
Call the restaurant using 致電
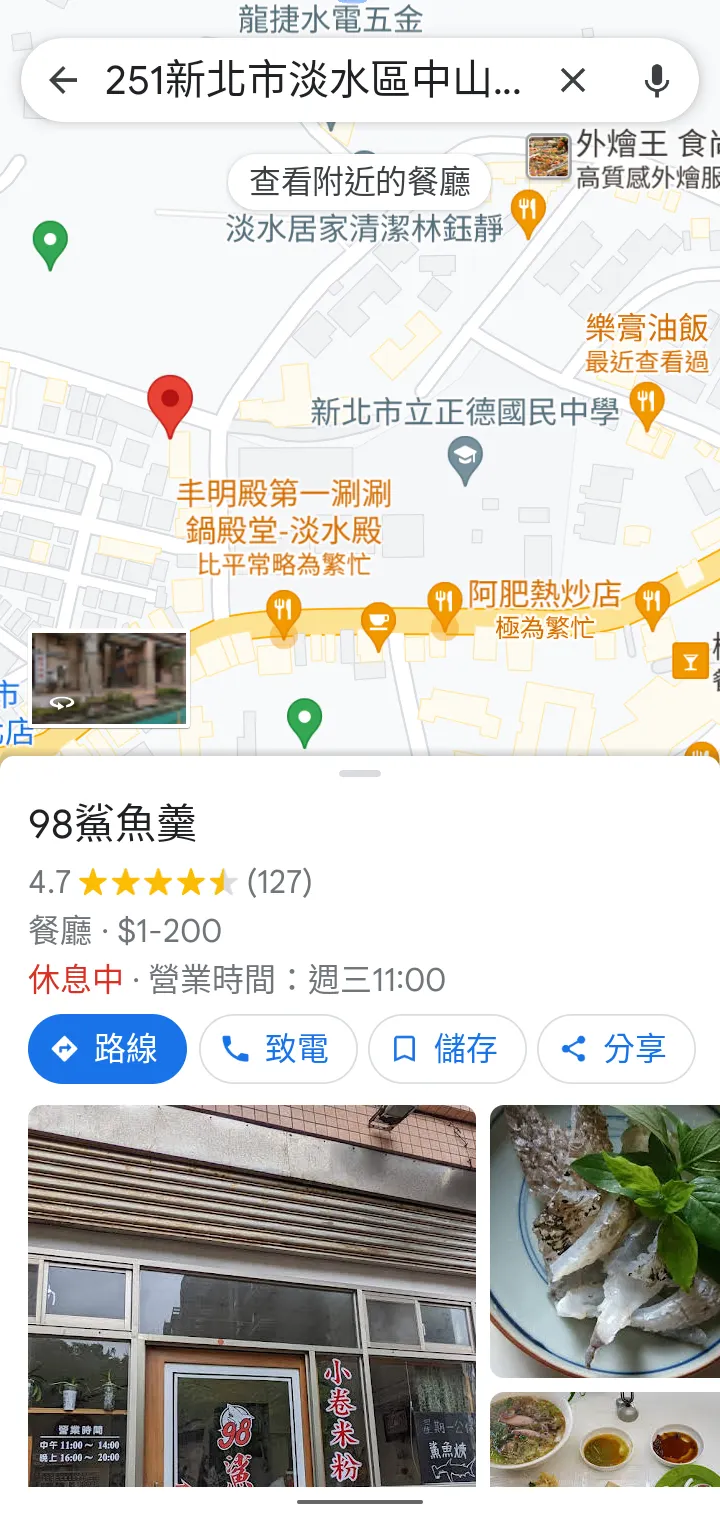point(278,1048)
